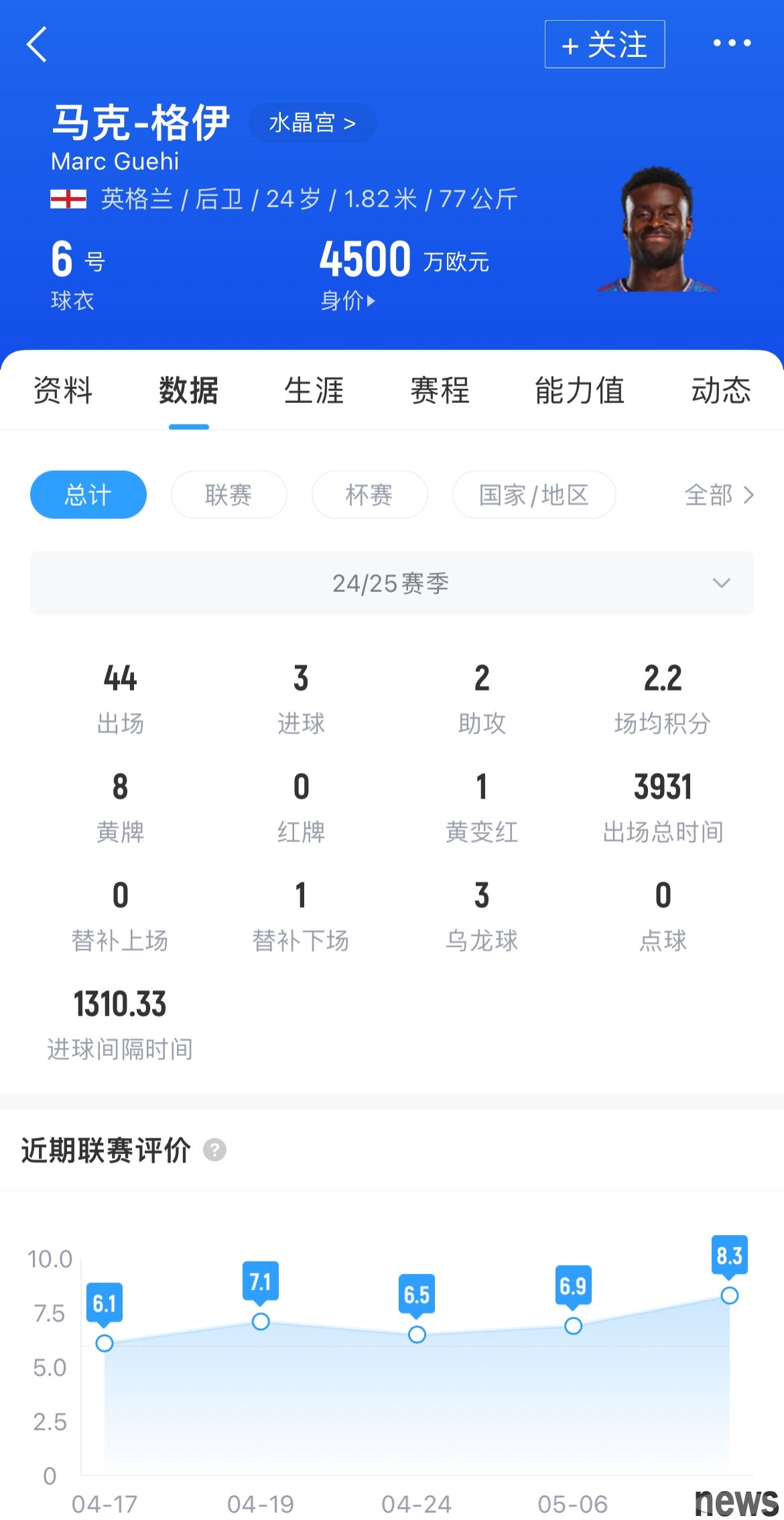The width and height of the screenshot is (784, 1520).
Task: Follow the player with +关注
Action: click(x=604, y=44)
